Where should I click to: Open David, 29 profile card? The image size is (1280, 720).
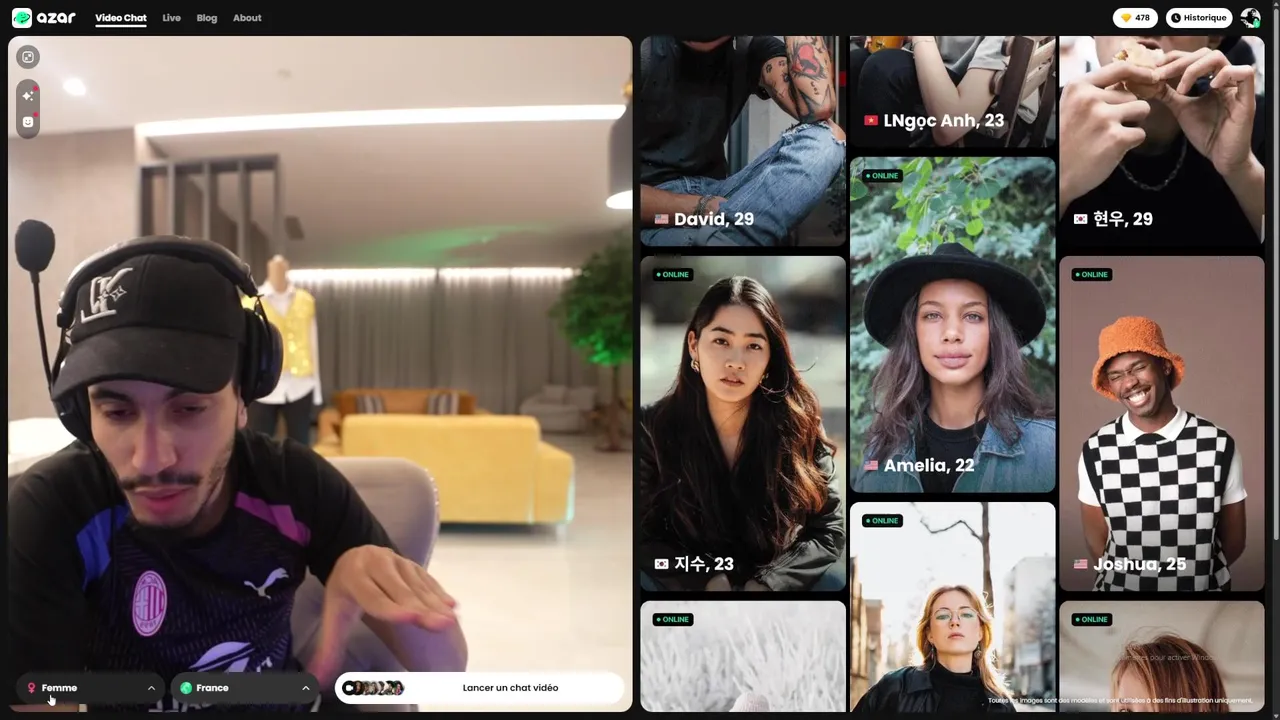point(742,140)
